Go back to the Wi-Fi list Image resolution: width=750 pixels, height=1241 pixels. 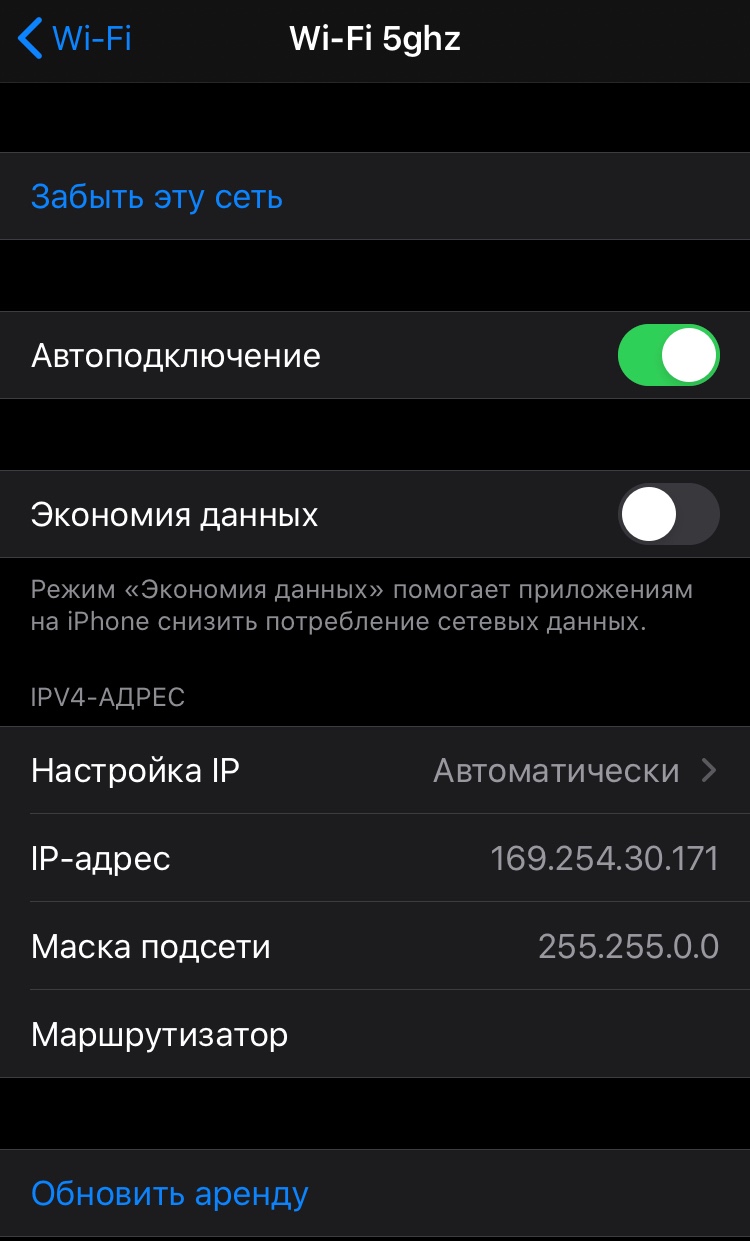pos(75,39)
